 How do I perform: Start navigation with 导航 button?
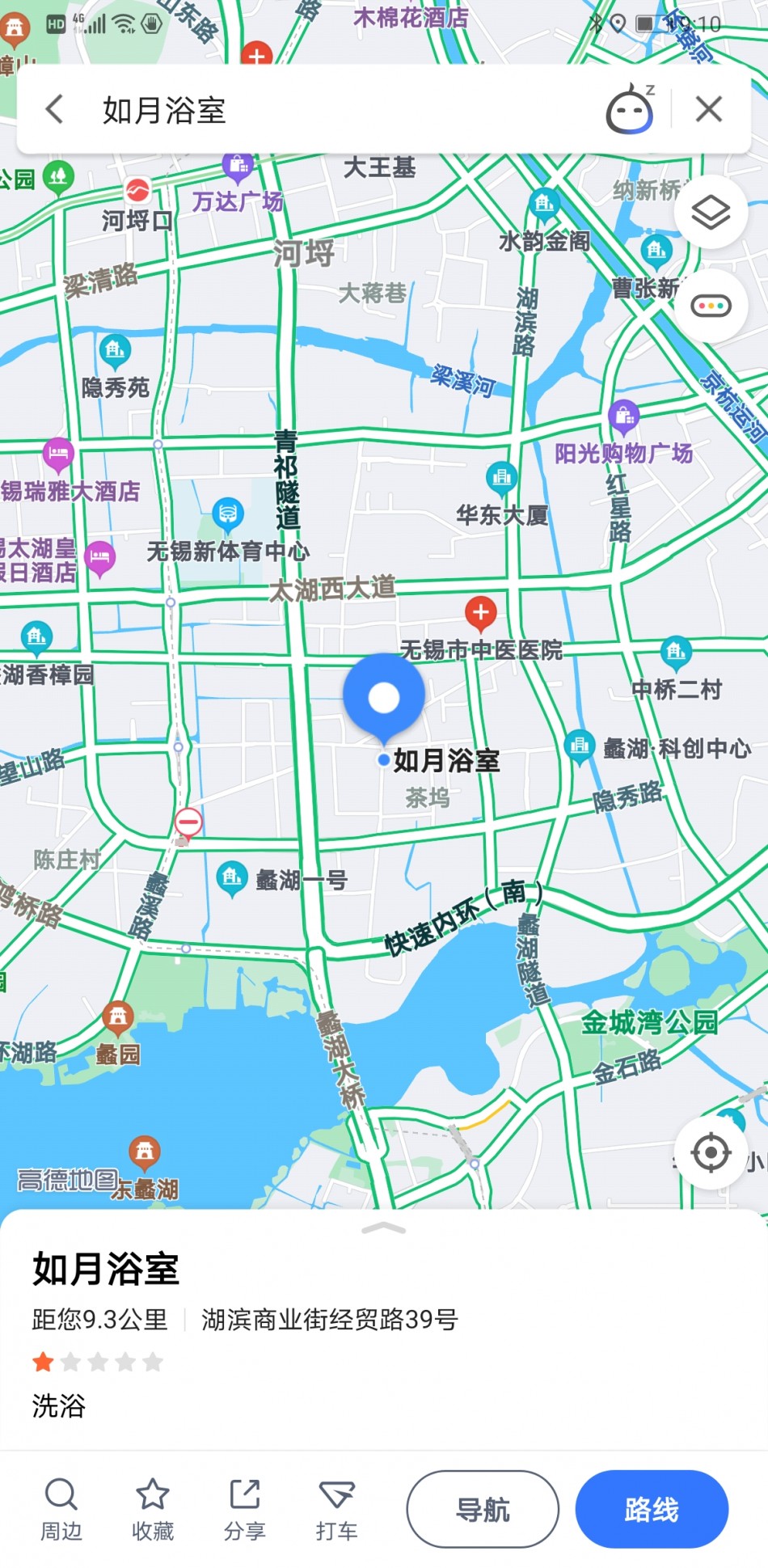[x=483, y=1509]
